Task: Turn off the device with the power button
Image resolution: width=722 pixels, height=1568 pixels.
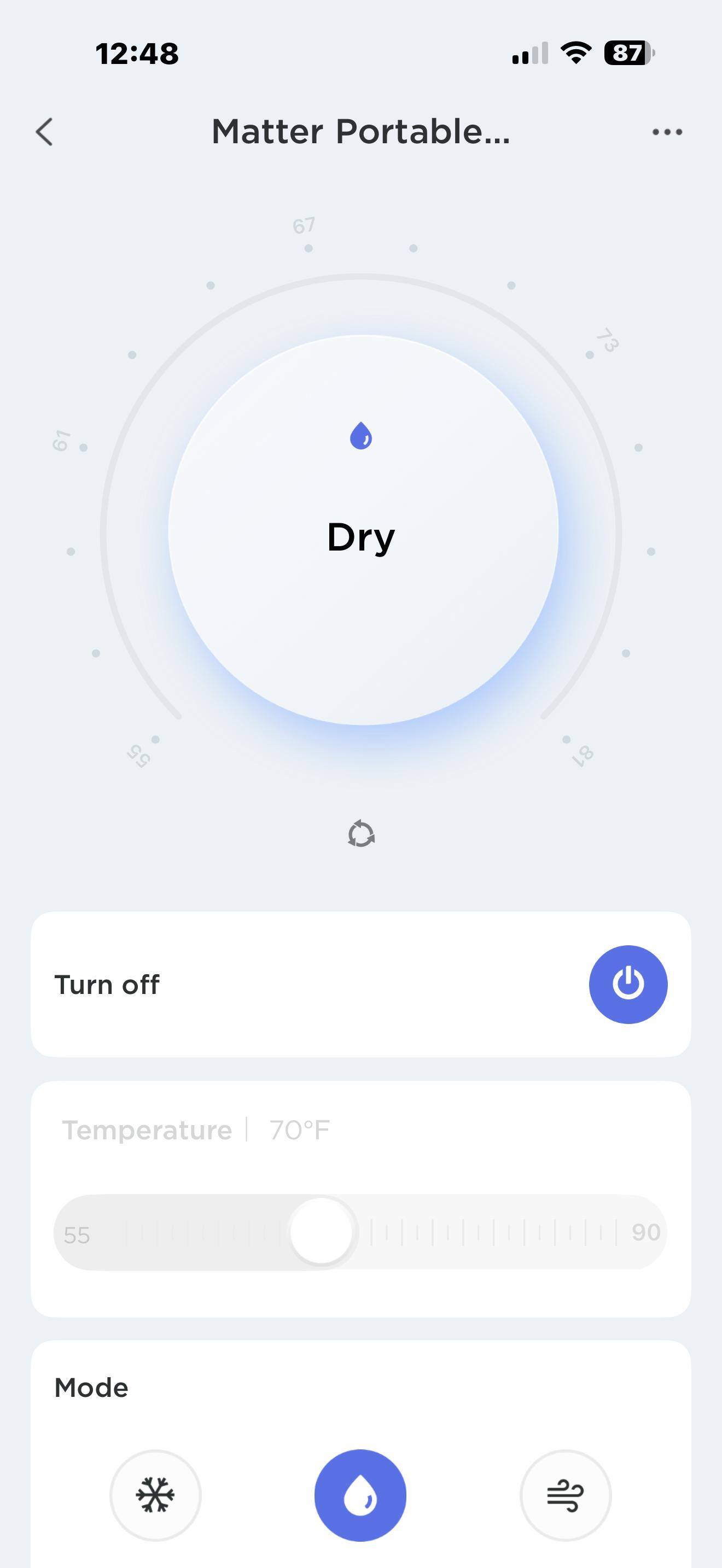Action: (x=627, y=984)
